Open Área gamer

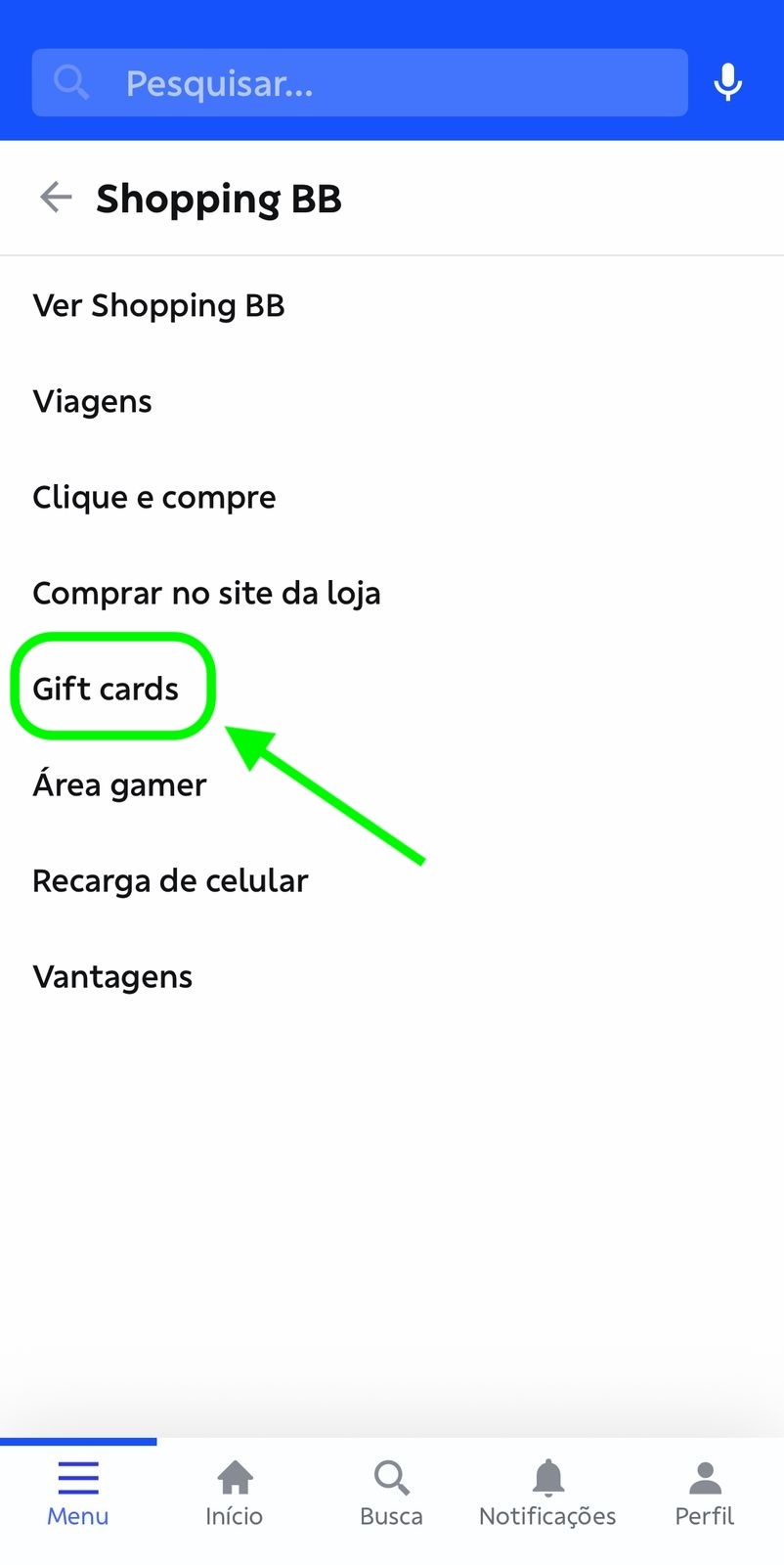[119, 785]
